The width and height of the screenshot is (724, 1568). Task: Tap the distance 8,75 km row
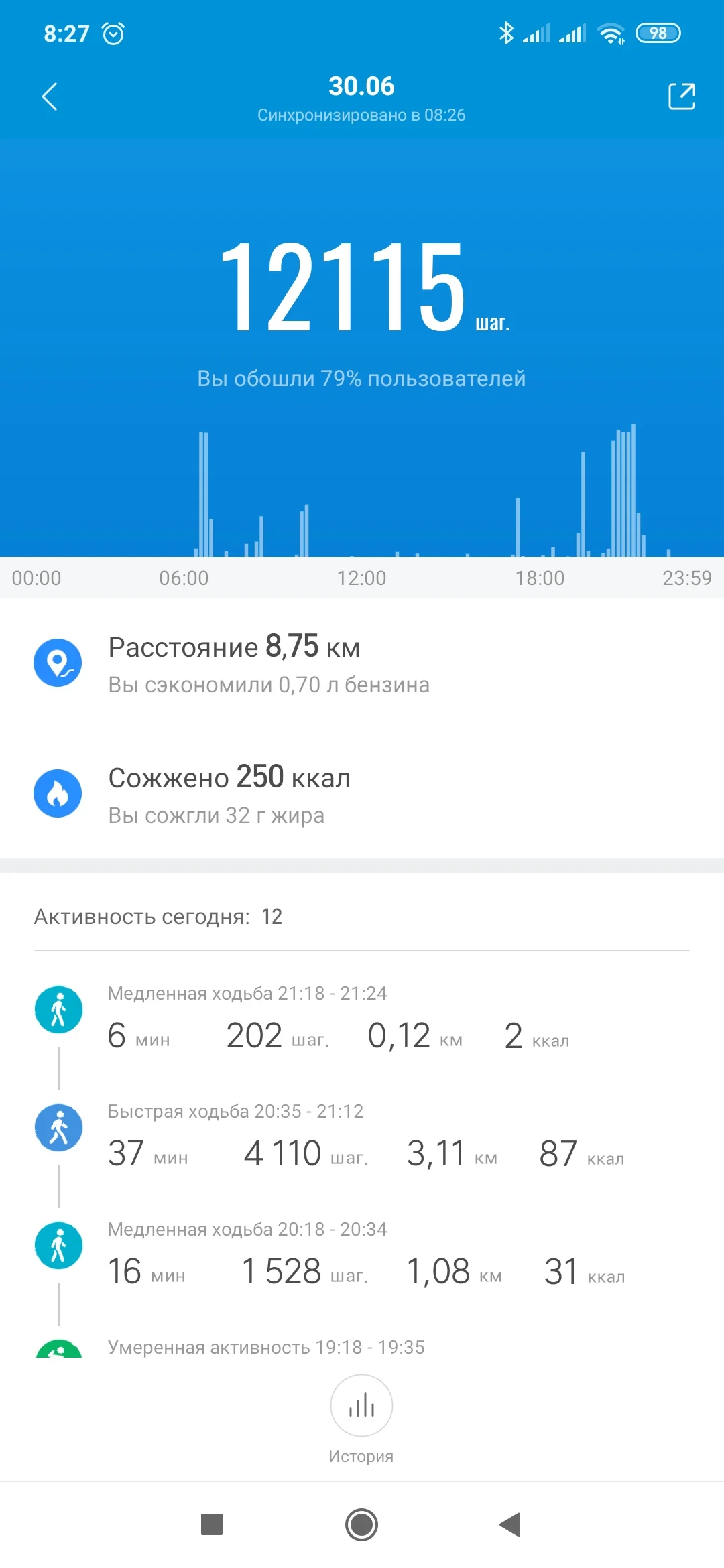362,663
